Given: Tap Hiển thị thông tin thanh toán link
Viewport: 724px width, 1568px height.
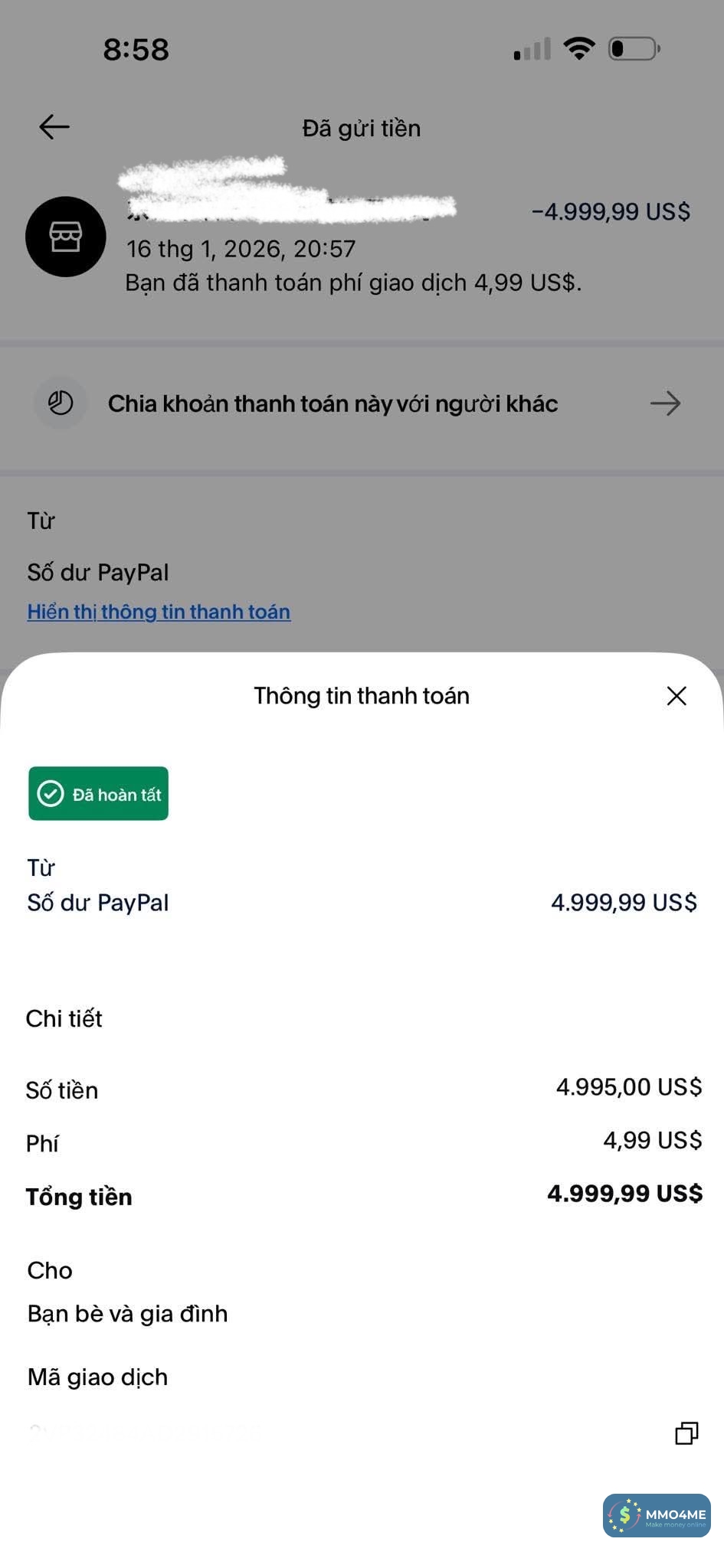Looking at the screenshot, I should (x=159, y=612).
